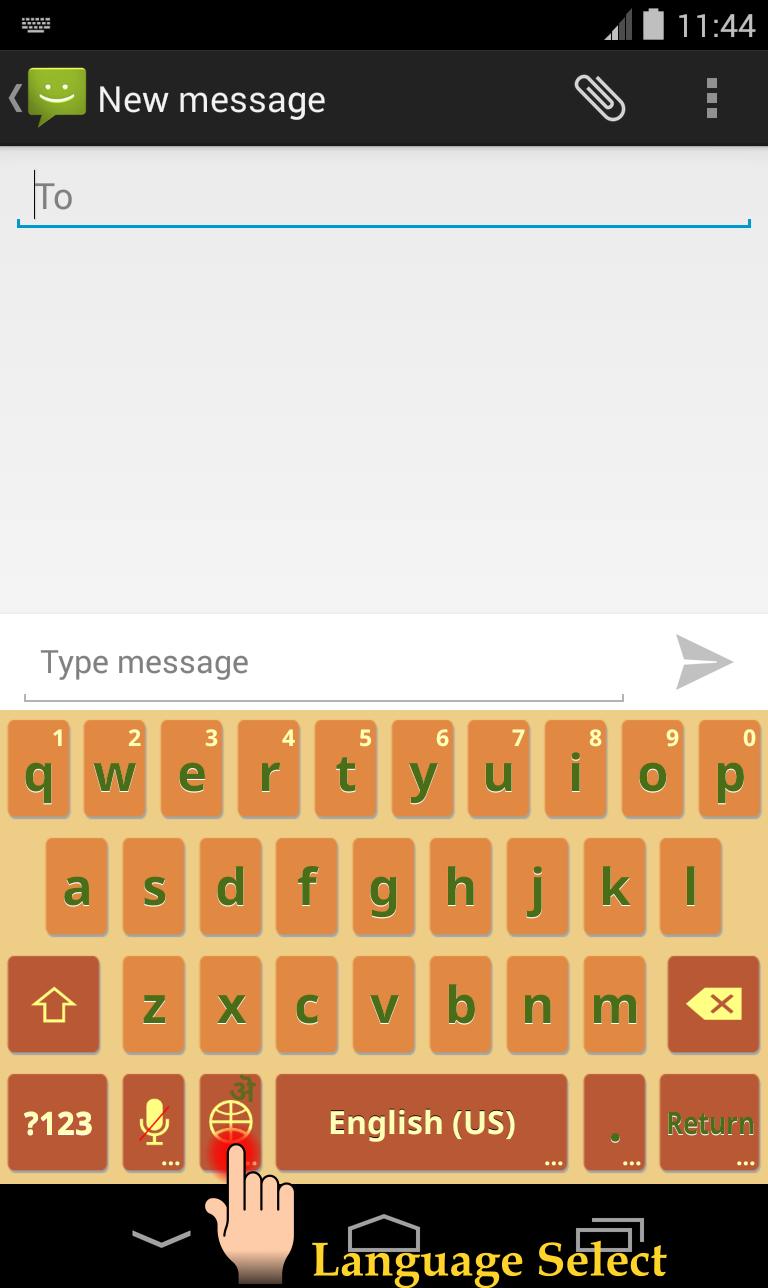Image resolution: width=768 pixels, height=1288 pixels.
Task: Click the disabled microphone key on the keyboard
Action: point(153,1123)
